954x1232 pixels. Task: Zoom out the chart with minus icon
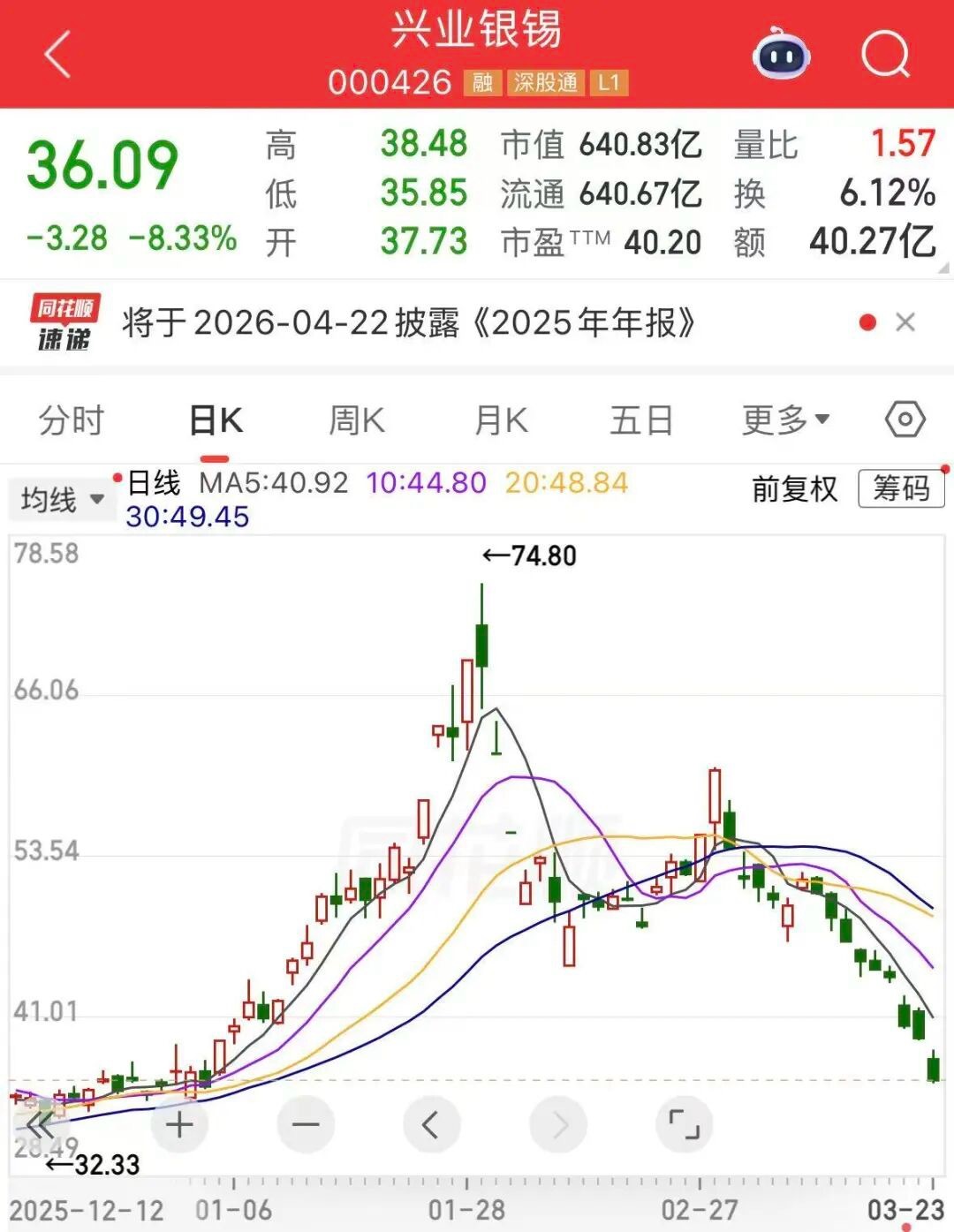coord(305,1125)
